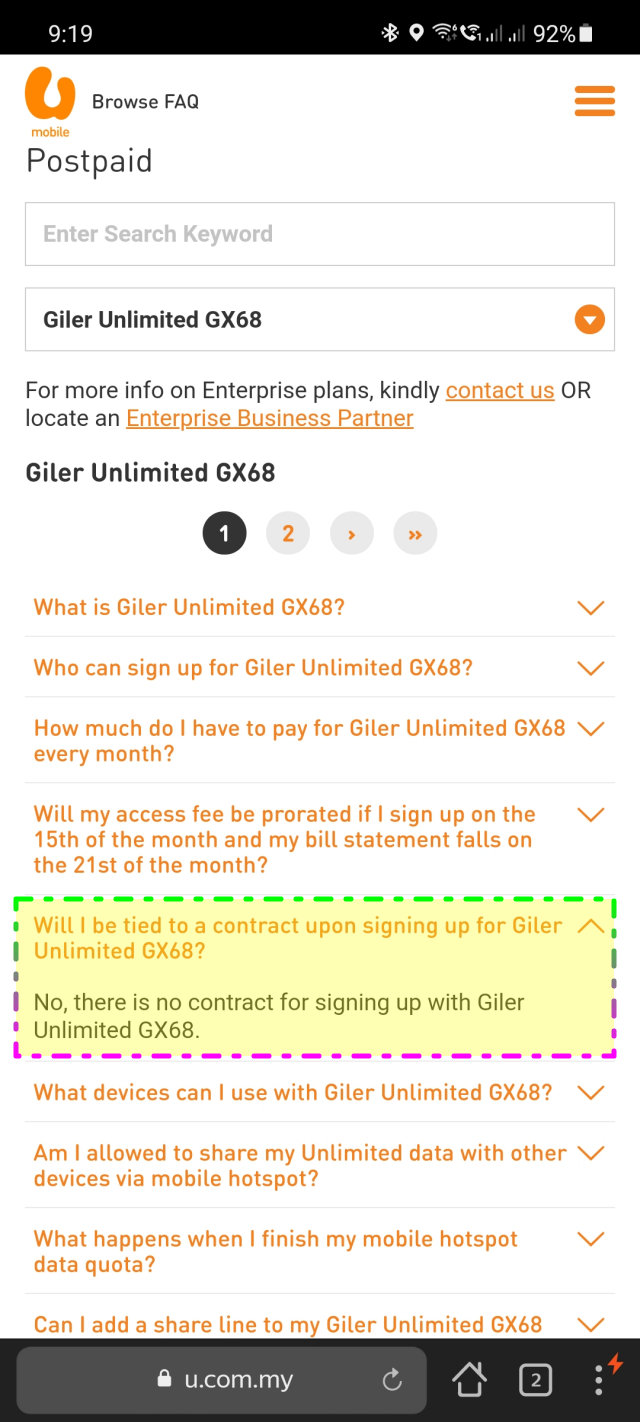Viewport: 640px width, 1422px height.
Task: Open the Giler Unlimited GX68 plan dropdown
Action: coord(320,320)
